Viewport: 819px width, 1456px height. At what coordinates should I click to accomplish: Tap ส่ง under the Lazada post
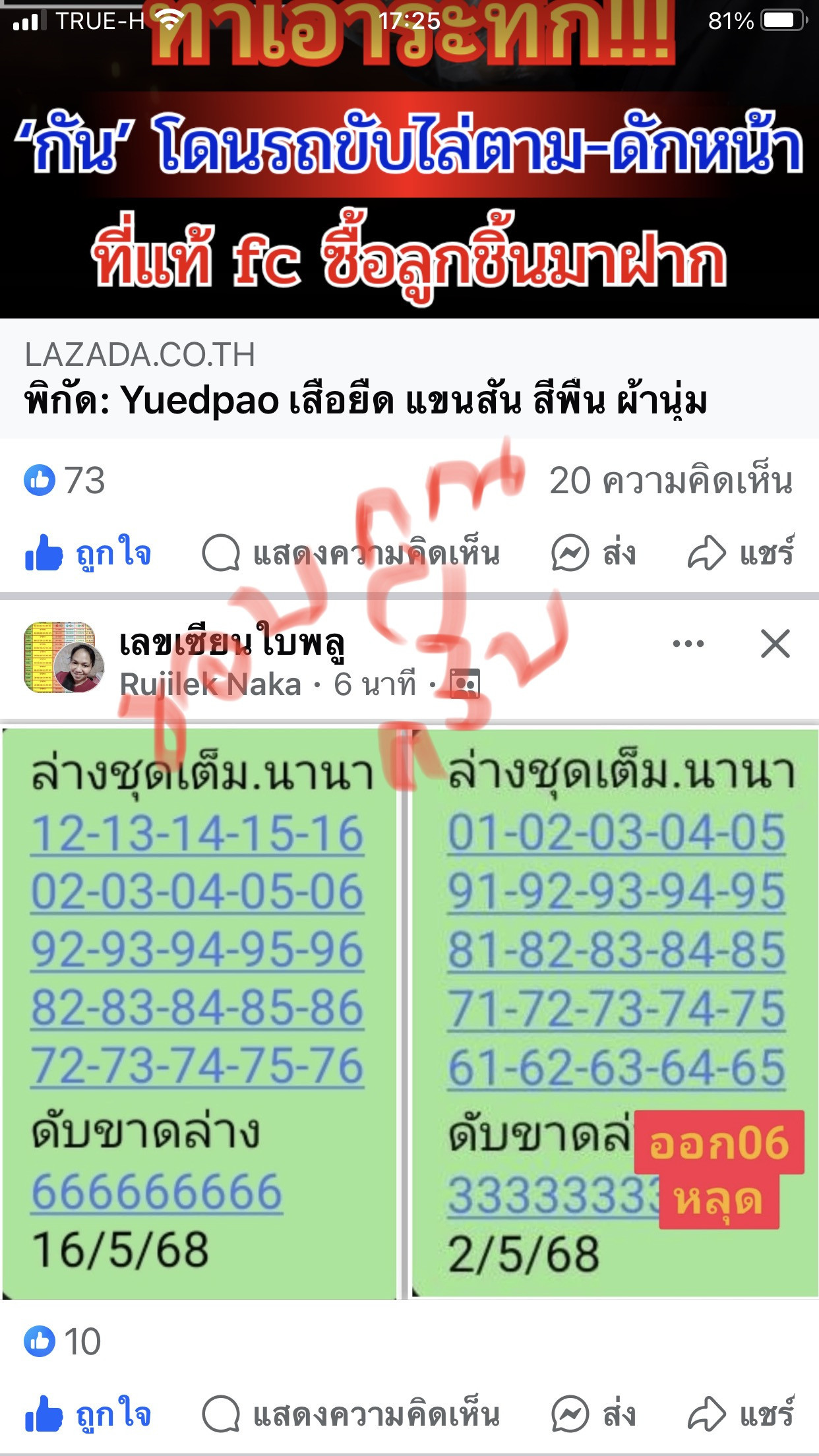(593, 553)
